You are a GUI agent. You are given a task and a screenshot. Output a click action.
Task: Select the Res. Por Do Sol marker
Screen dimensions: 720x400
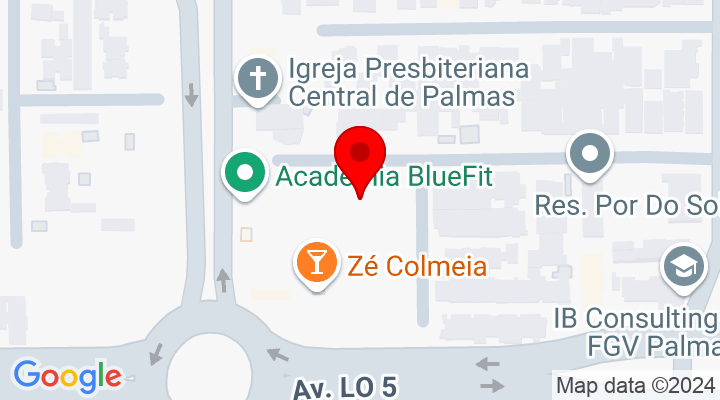[591, 155]
